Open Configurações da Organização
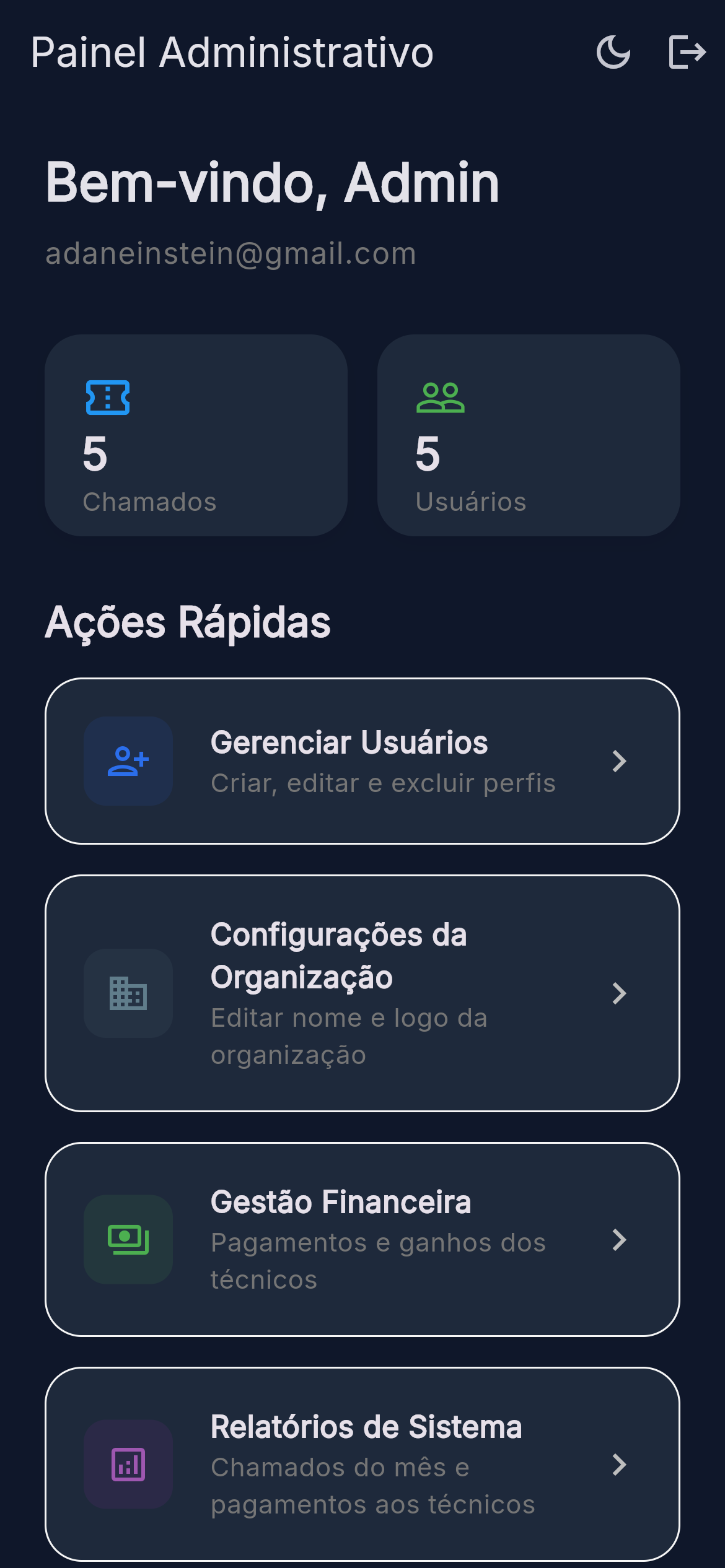This screenshot has height=1568, width=725. 362,993
